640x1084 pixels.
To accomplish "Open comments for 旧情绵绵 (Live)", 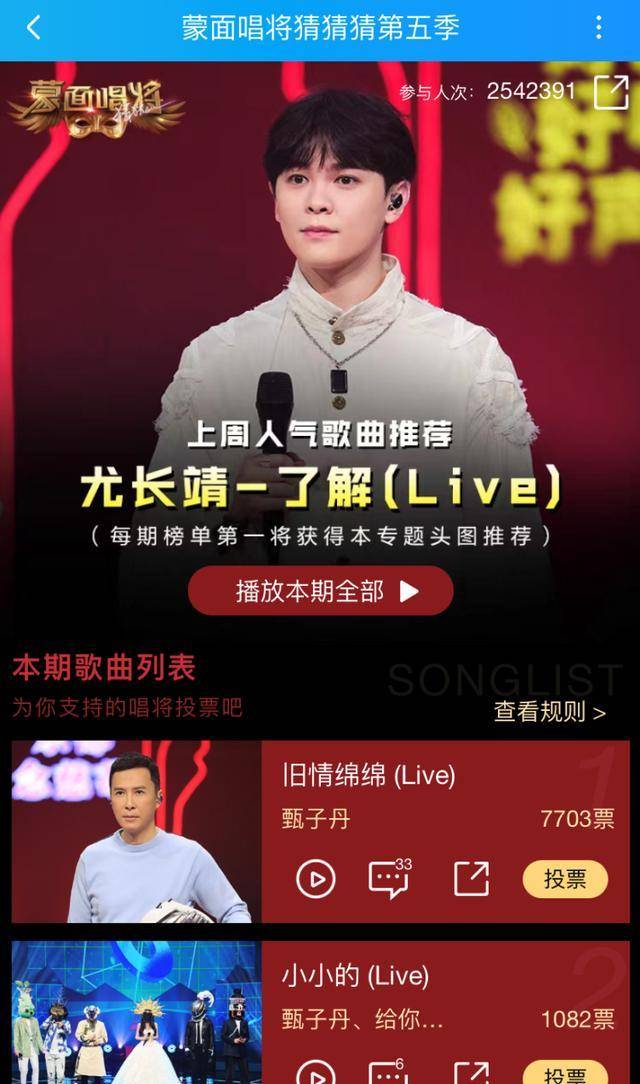I will pos(390,878).
